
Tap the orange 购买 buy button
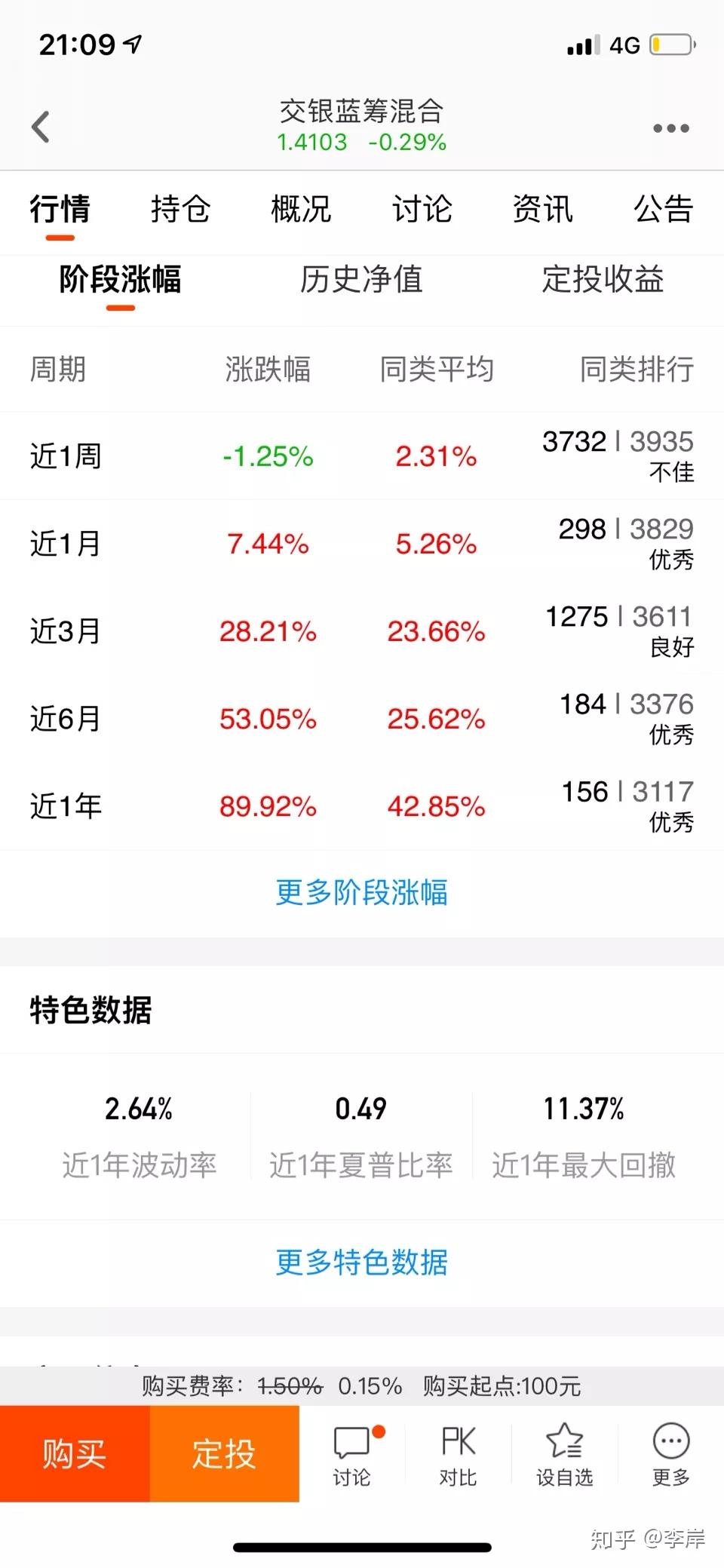(75, 1452)
